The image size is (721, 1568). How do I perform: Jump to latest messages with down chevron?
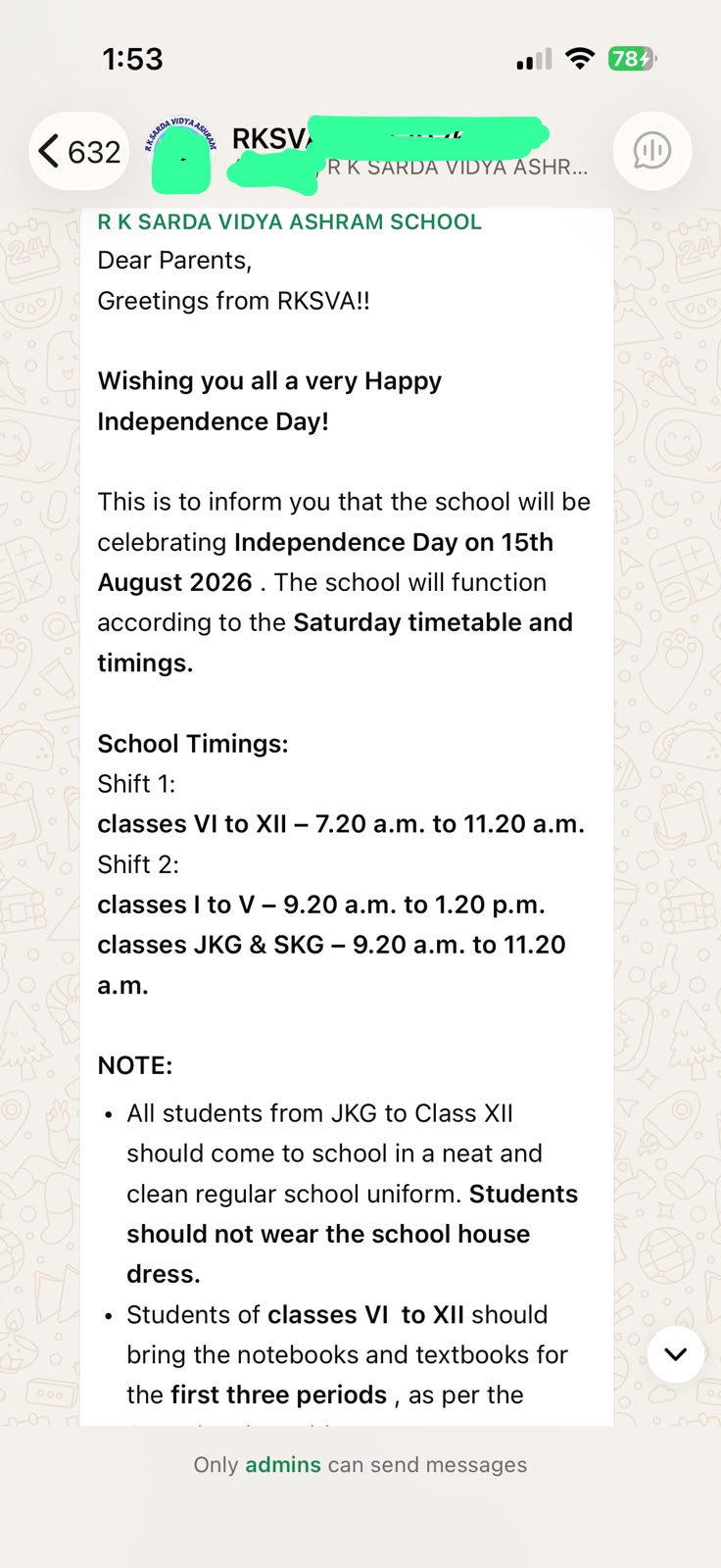pos(676,1354)
